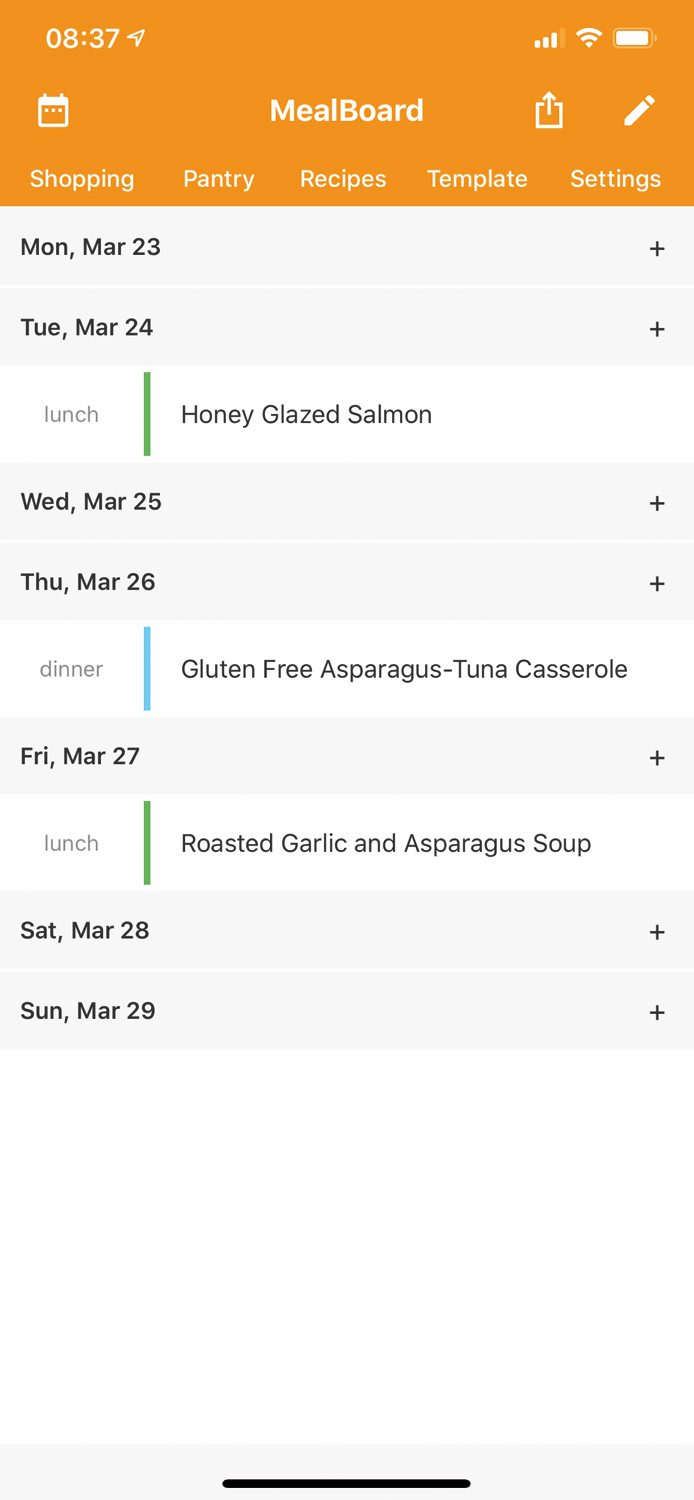Image resolution: width=694 pixels, height=1500 pixels.
Task: Tap the pencil edit icon
Action: tap(639, 110)
